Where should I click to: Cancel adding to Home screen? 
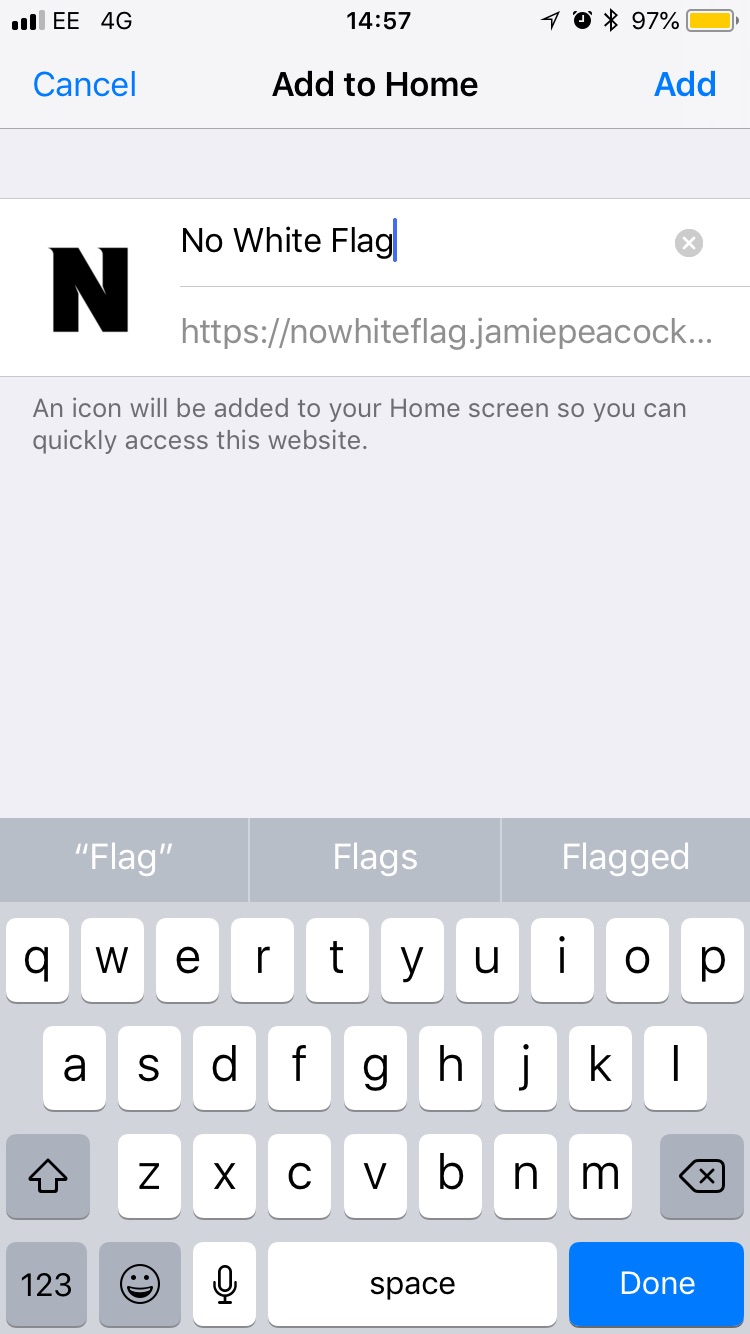tap(85, 84)
